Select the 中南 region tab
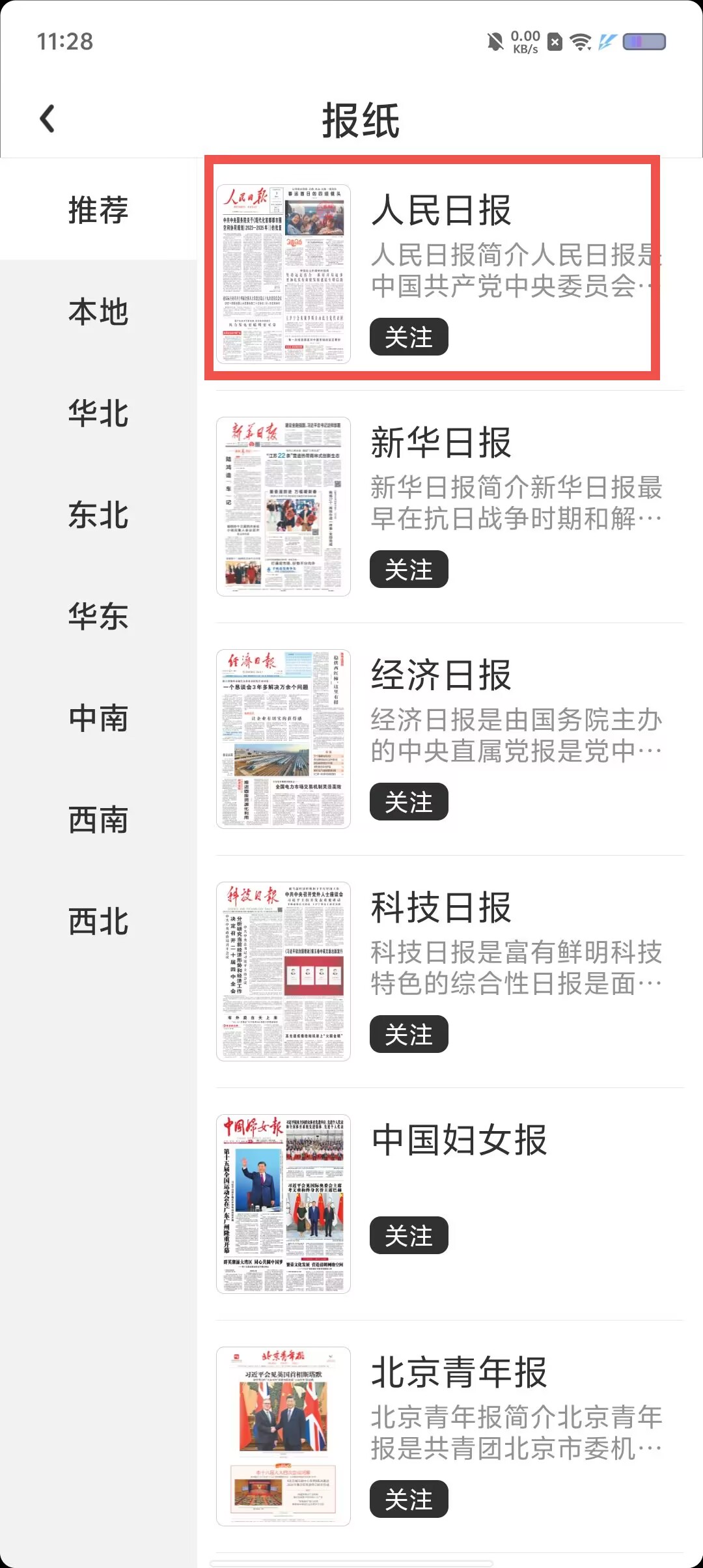The image size is (703, 1568). tap(98, 718)
